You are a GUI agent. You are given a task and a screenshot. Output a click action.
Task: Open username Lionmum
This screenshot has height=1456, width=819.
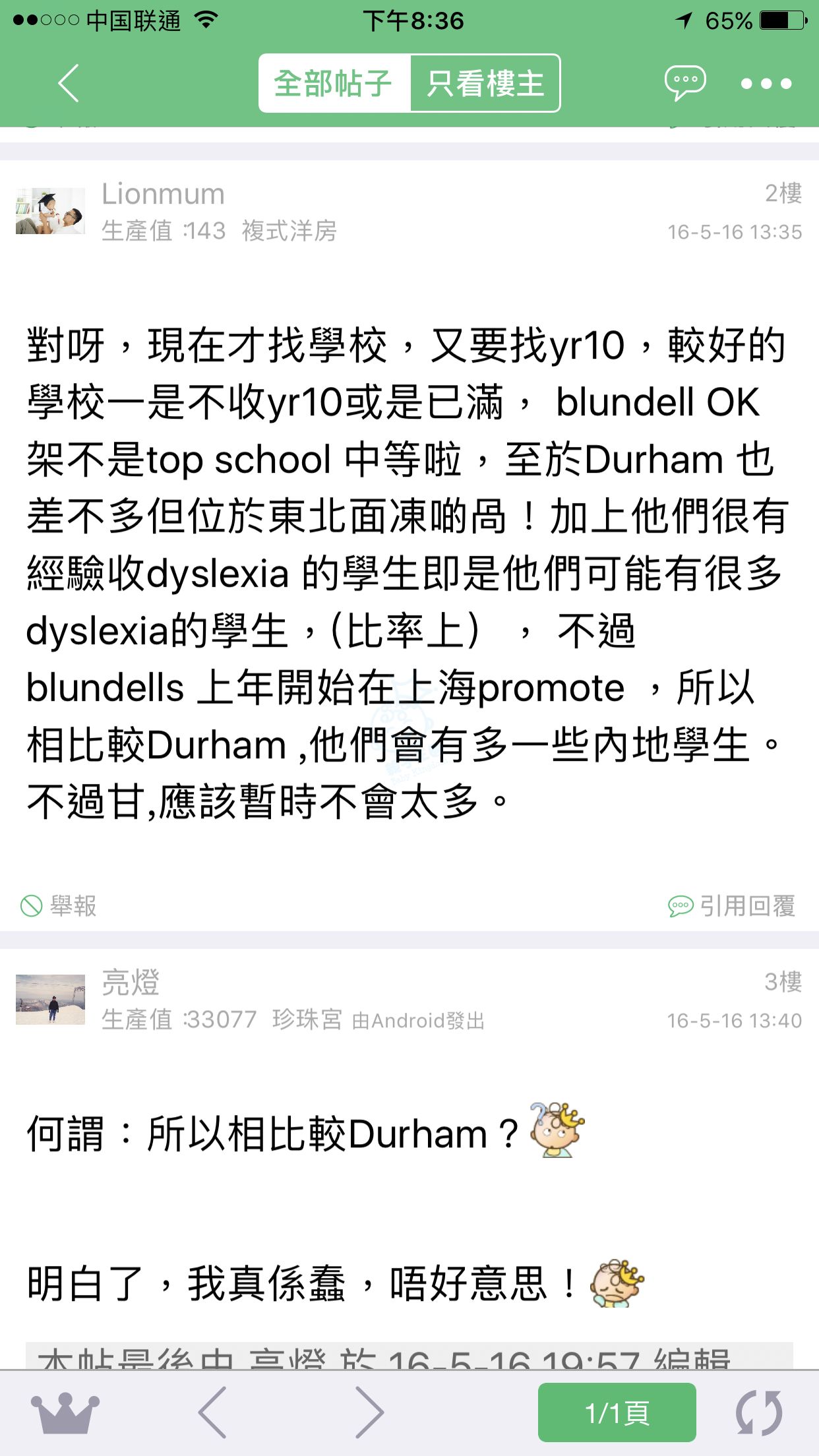(x=163, y=194)
